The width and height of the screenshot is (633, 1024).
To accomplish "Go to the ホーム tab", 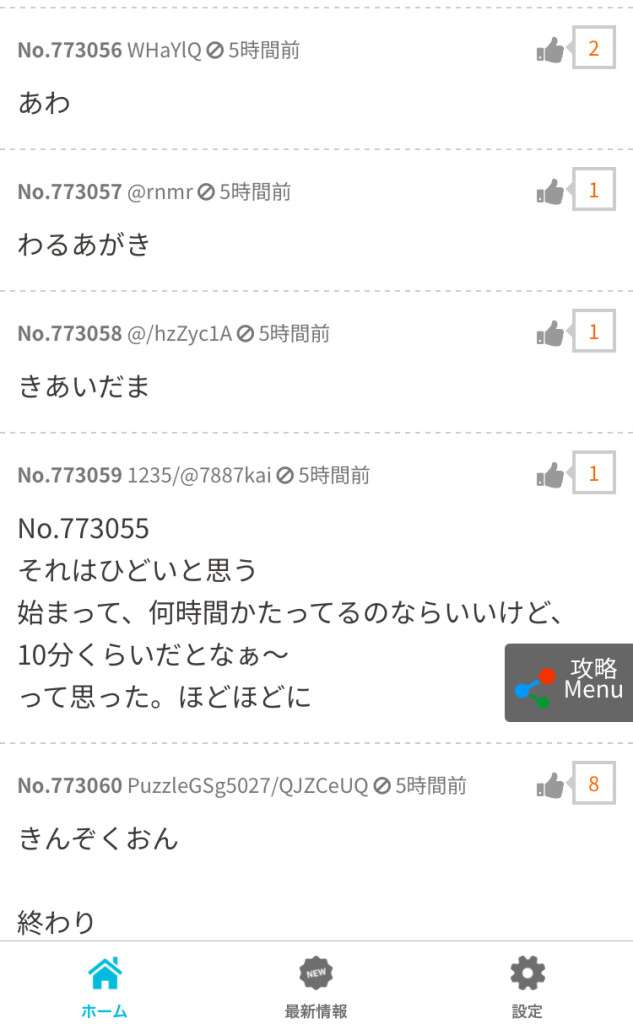I will (105, 986).
